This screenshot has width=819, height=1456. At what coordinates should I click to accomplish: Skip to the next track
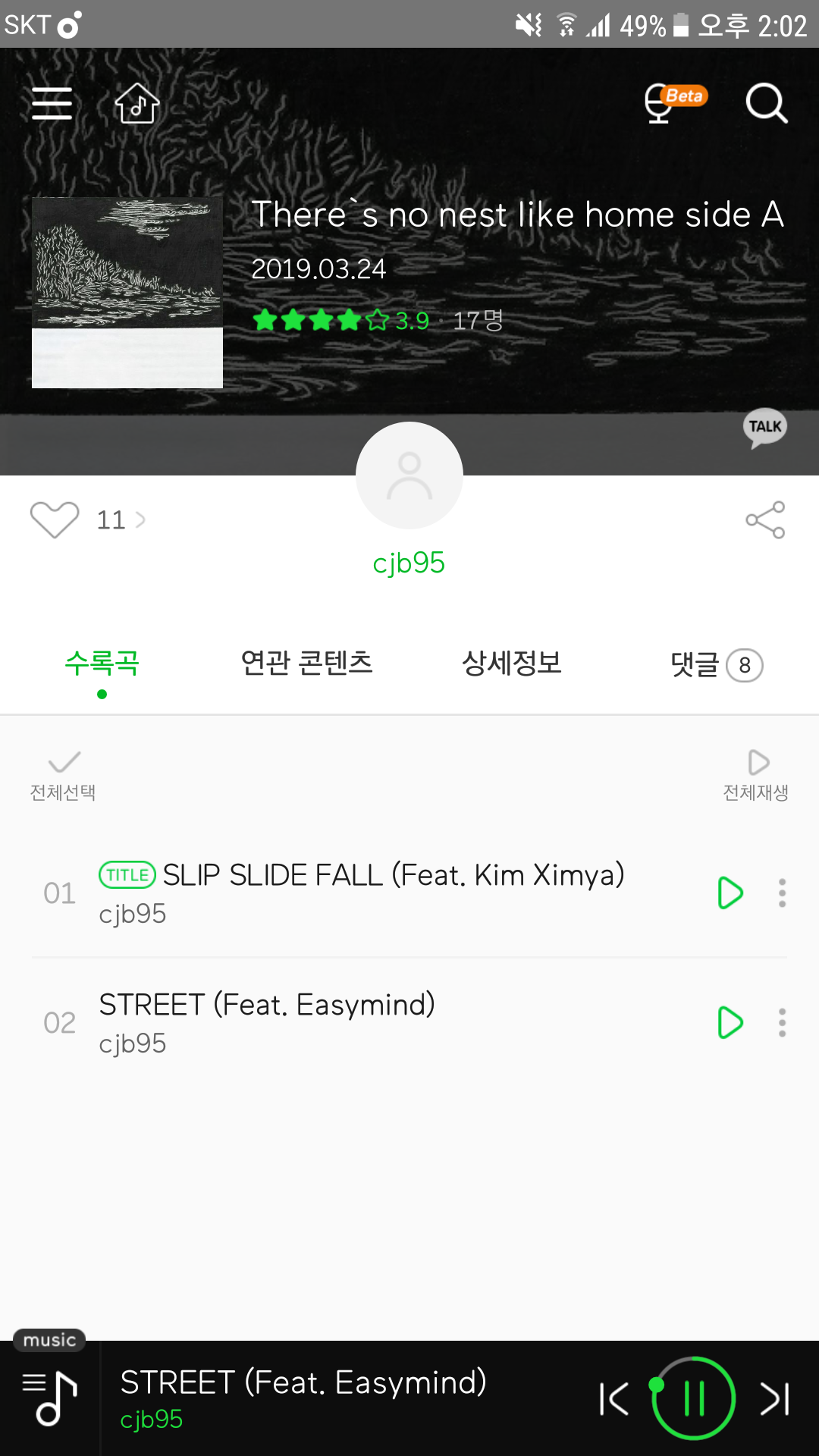tap(774, 1398)
